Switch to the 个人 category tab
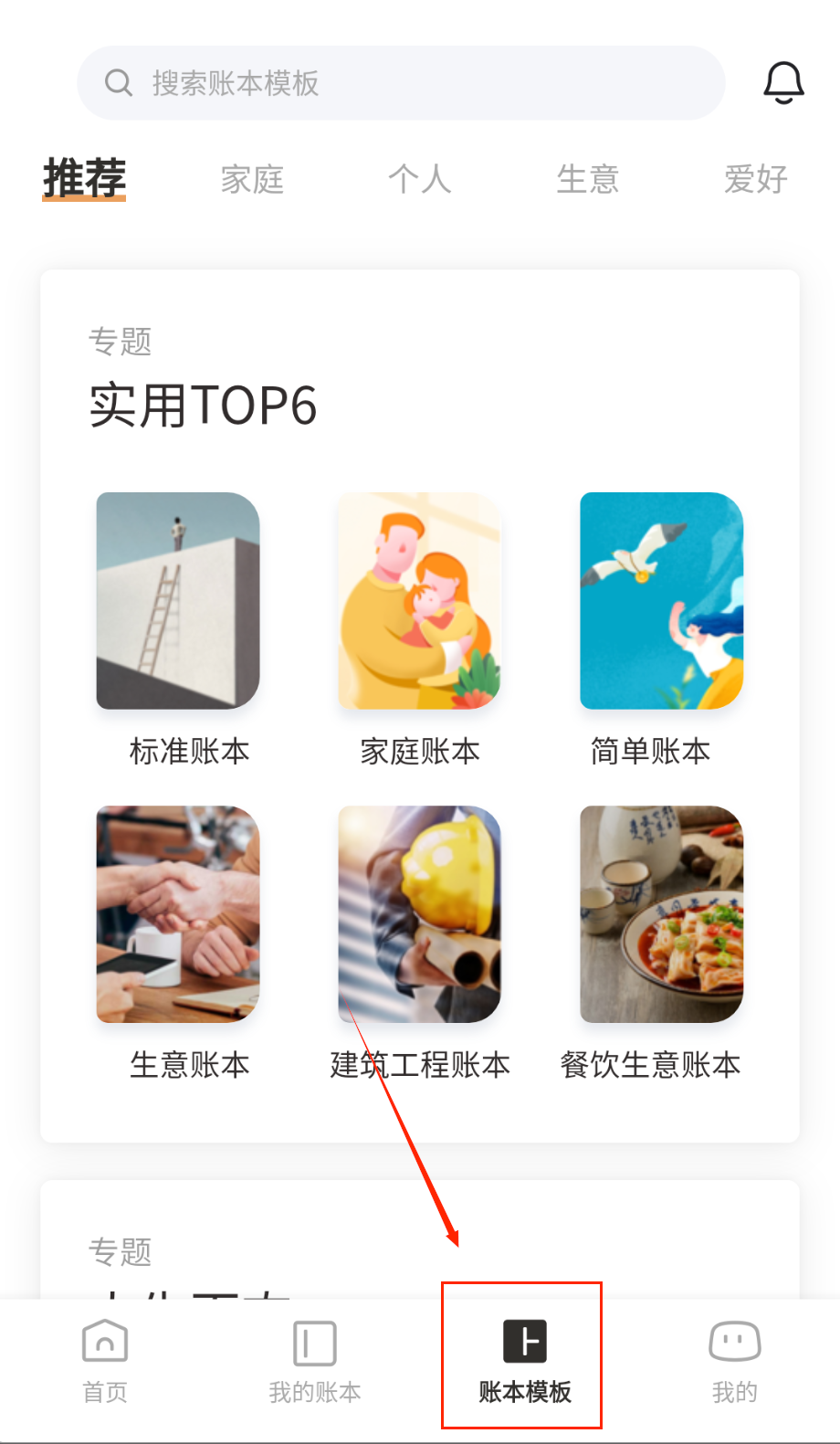Viewport: 840px width, 1444px height. pyautogui.click(x=420, y=179)
